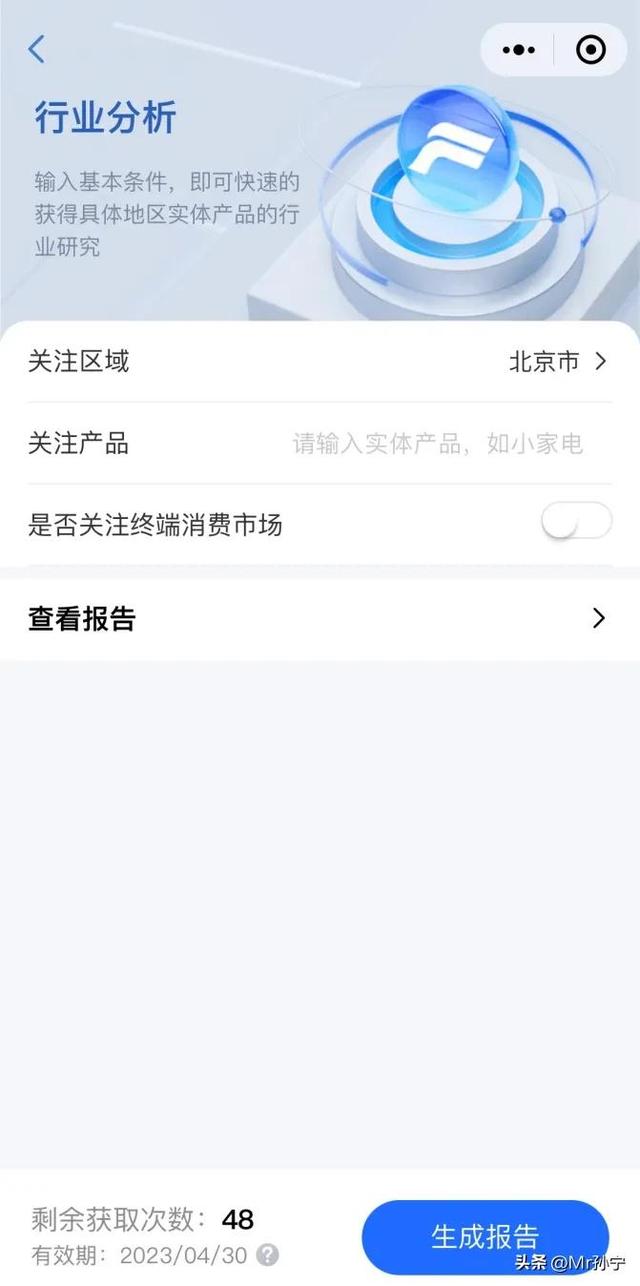This screenshot has width=640, height=1286.
Task: Open the 查看报告 row
Action: pos(319,619)
